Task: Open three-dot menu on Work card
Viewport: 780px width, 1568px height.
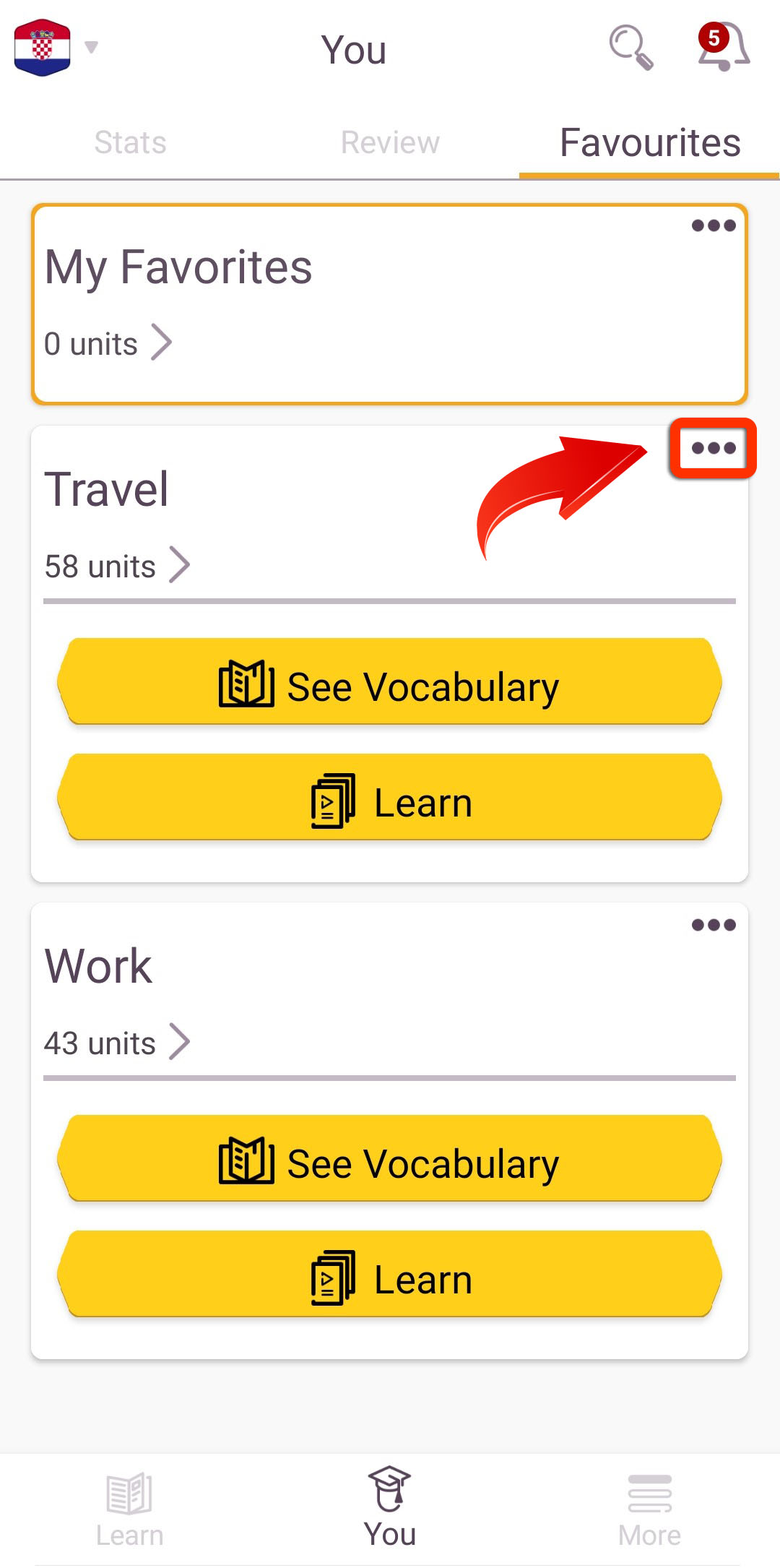Action: pyautogui.click(x=714, y=925)
